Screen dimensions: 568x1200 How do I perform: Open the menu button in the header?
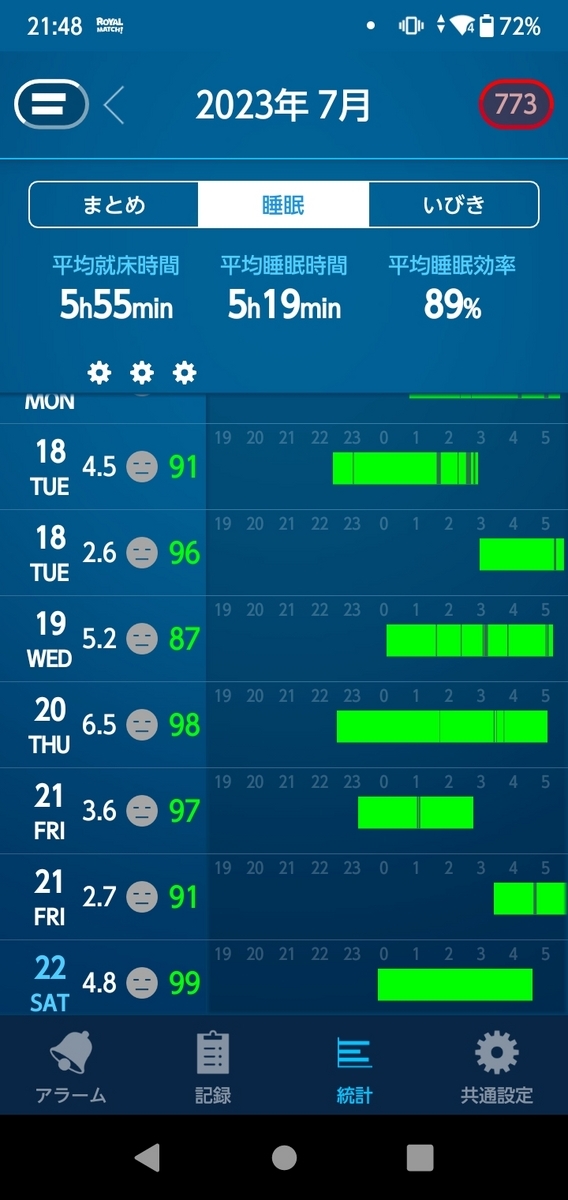51,104
